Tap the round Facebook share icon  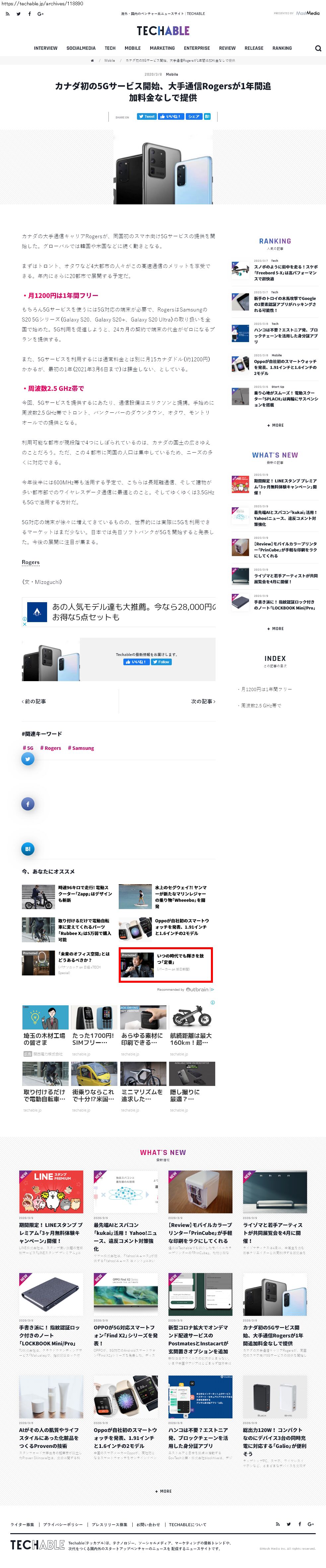click(x=28, y=804)
